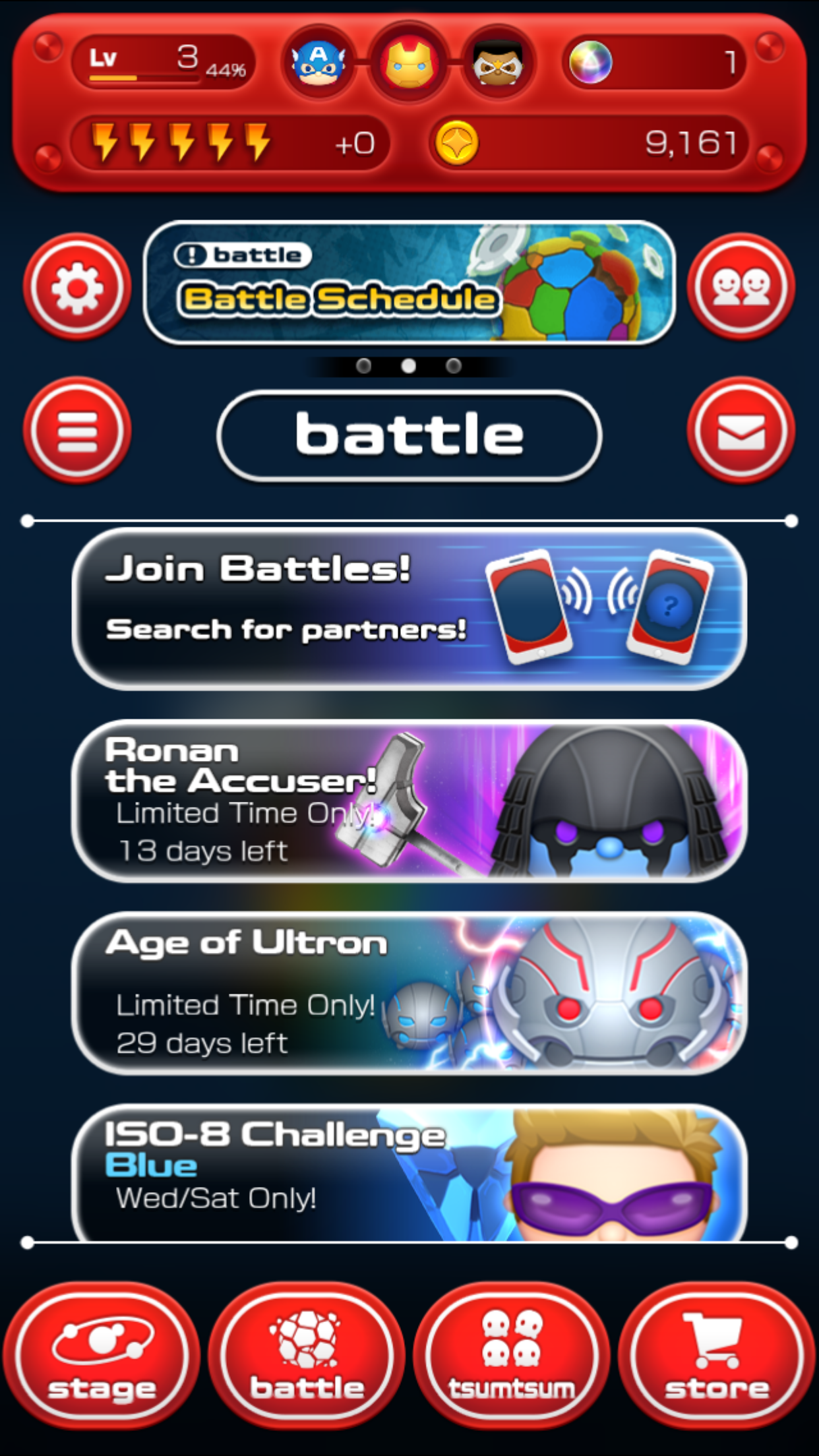
Task: Select the Ronan the Accuser battle
Action: [409, 801]
